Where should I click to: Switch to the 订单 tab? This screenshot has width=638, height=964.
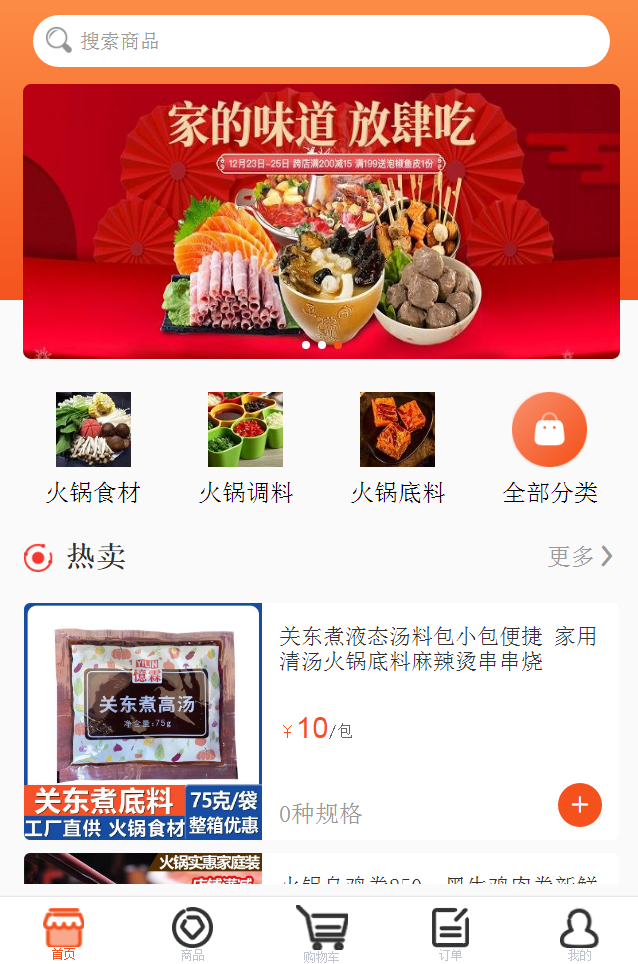tap(450, 933)
